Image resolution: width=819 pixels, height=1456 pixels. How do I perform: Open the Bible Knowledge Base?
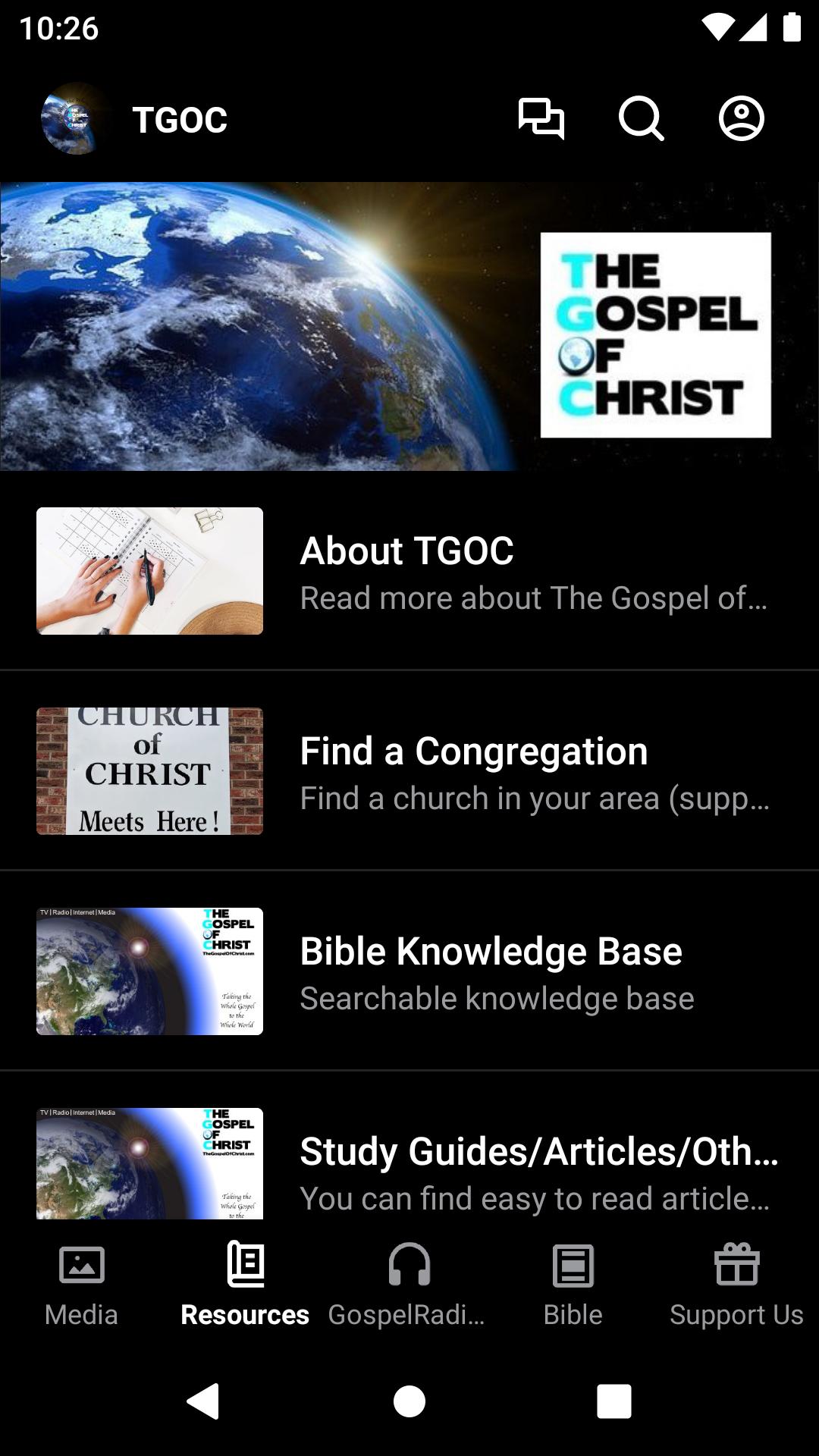[409, 972]
